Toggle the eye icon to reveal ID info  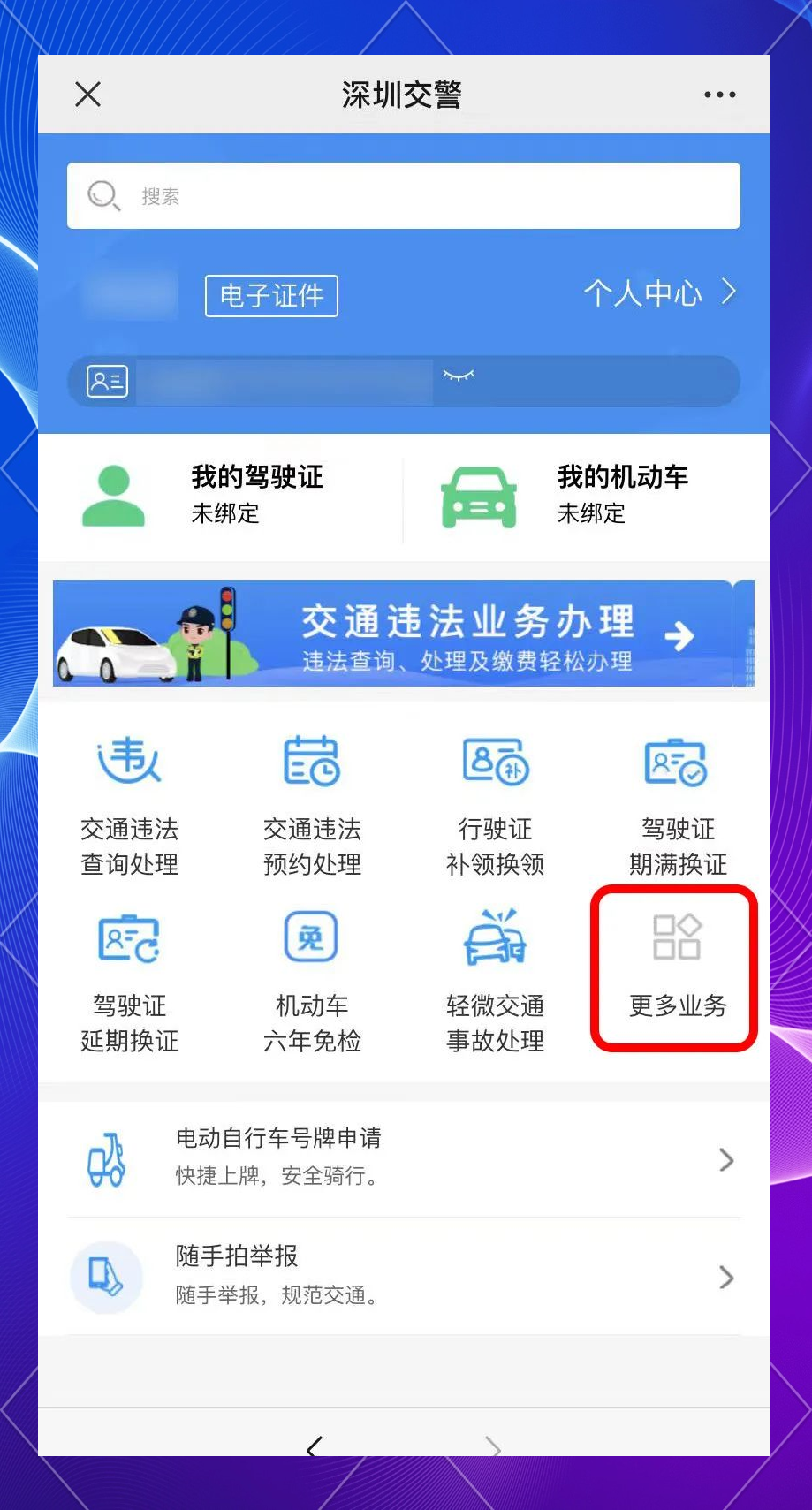459,376
